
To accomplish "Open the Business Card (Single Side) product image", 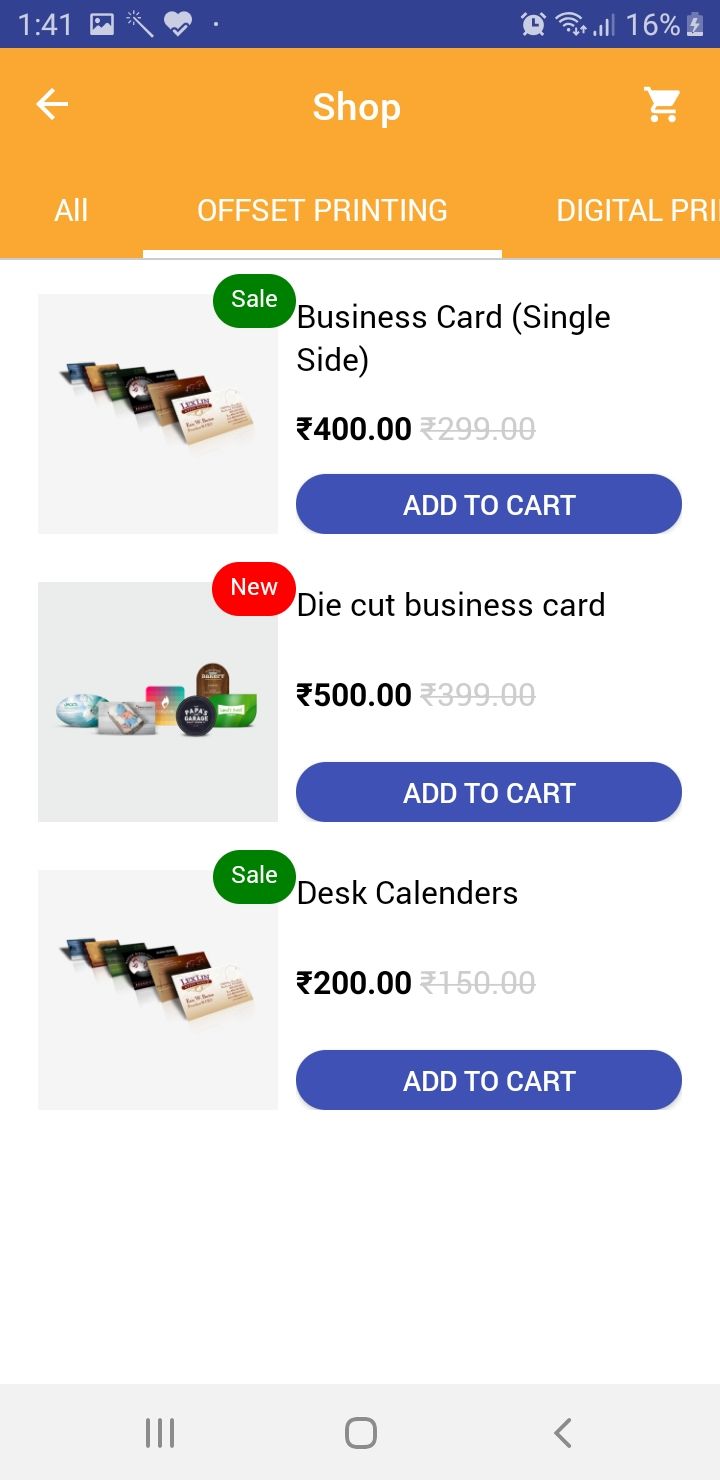I will pyautogui.click(x=158, y=414).
